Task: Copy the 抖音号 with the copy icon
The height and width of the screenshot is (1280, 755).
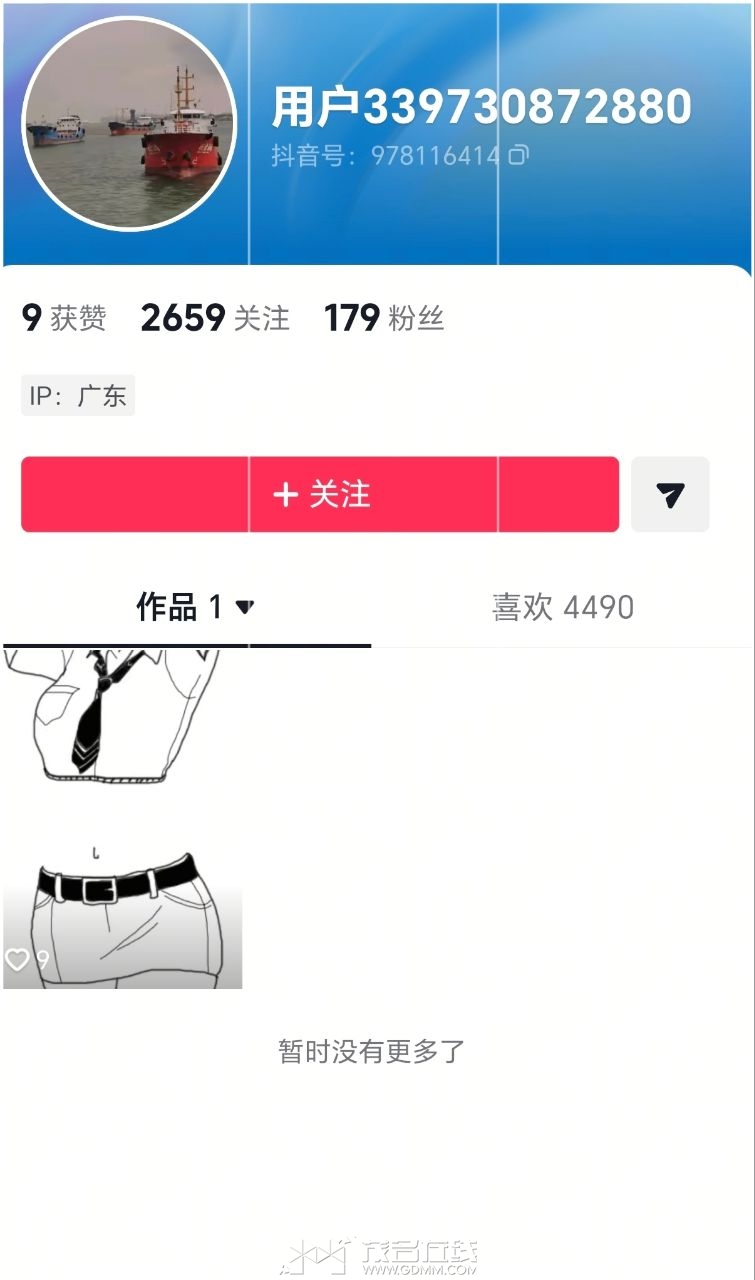Action: click(x=518, y=155)
